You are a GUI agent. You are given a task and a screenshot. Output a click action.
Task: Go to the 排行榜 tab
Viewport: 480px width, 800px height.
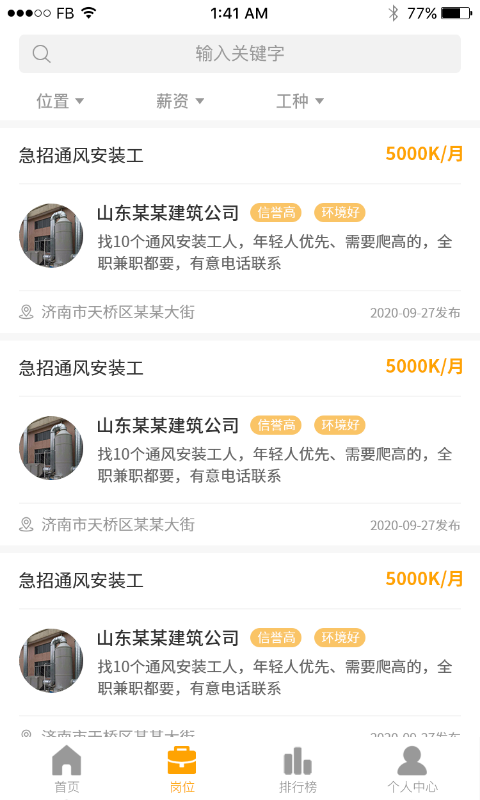298,769
